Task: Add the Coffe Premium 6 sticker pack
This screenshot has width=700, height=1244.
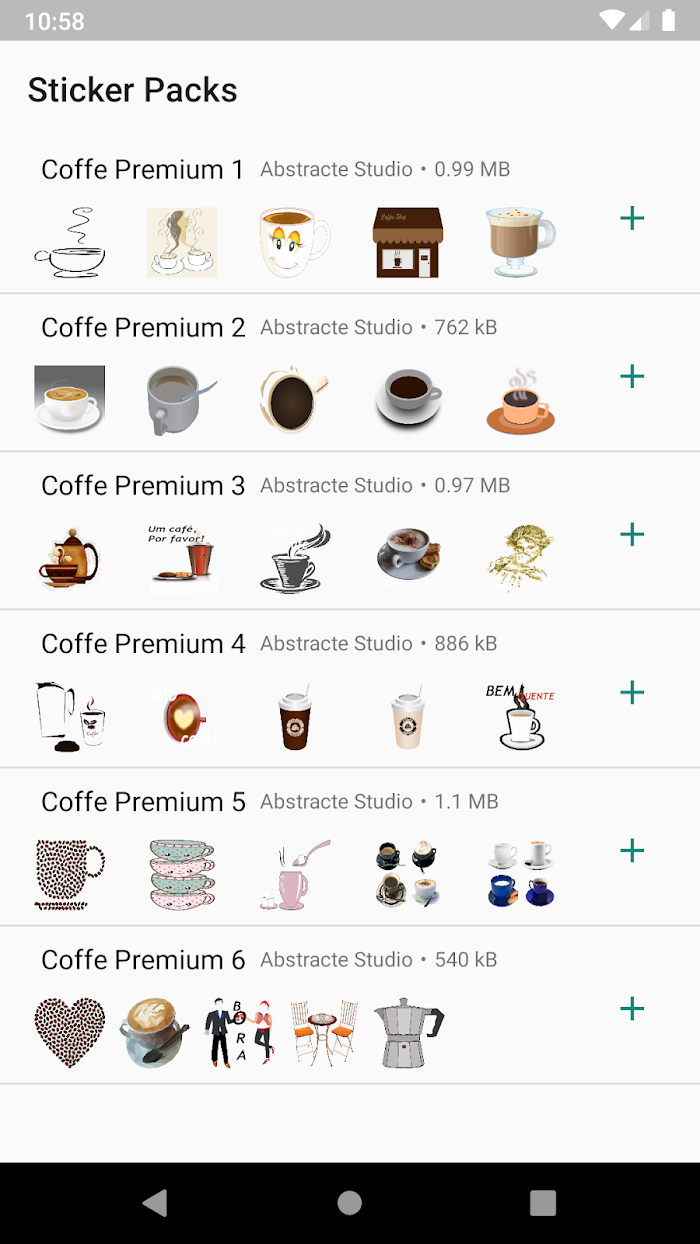Action: click(632, 1008)
